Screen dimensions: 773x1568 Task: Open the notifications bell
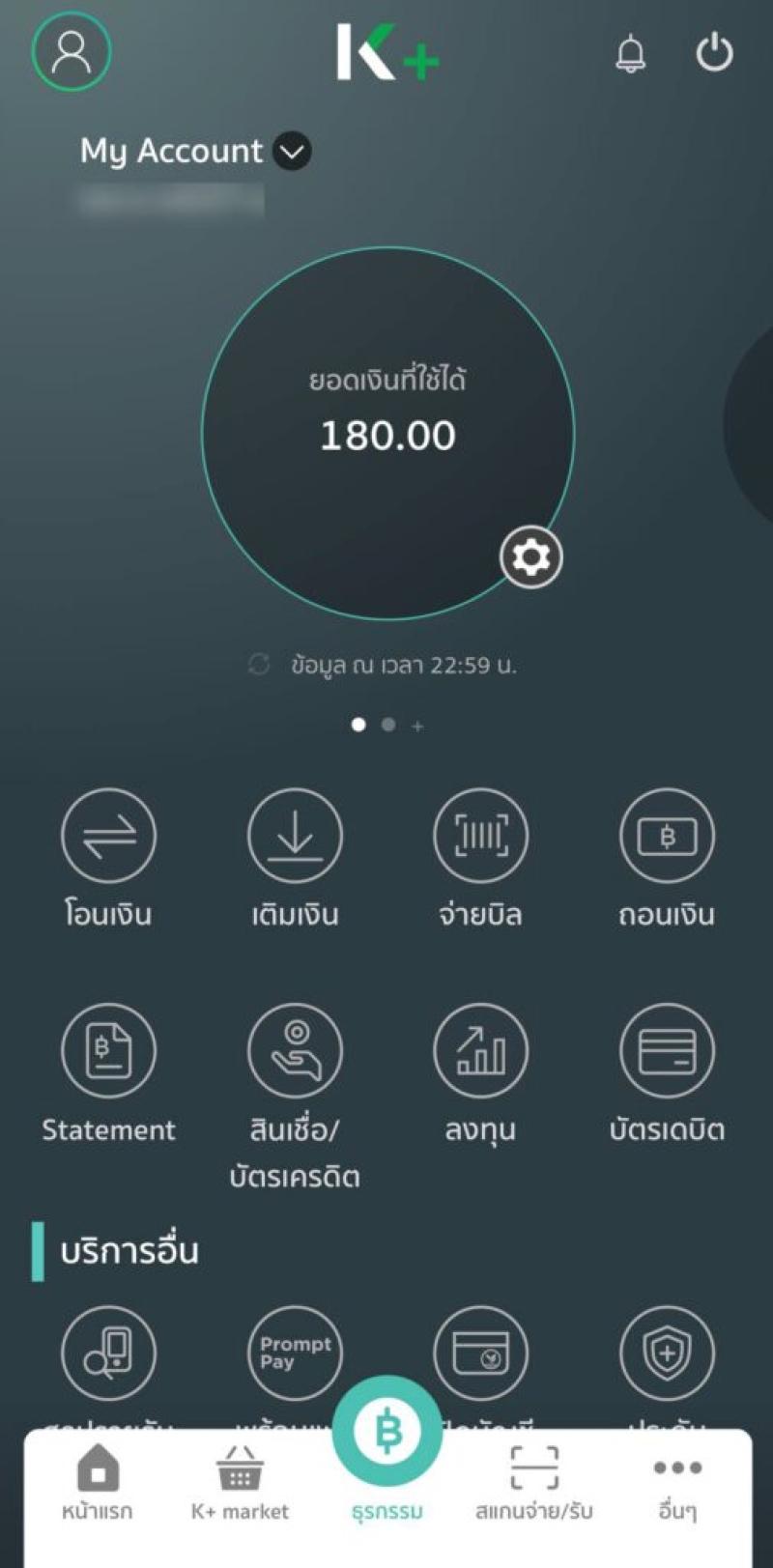click(631, 53)
